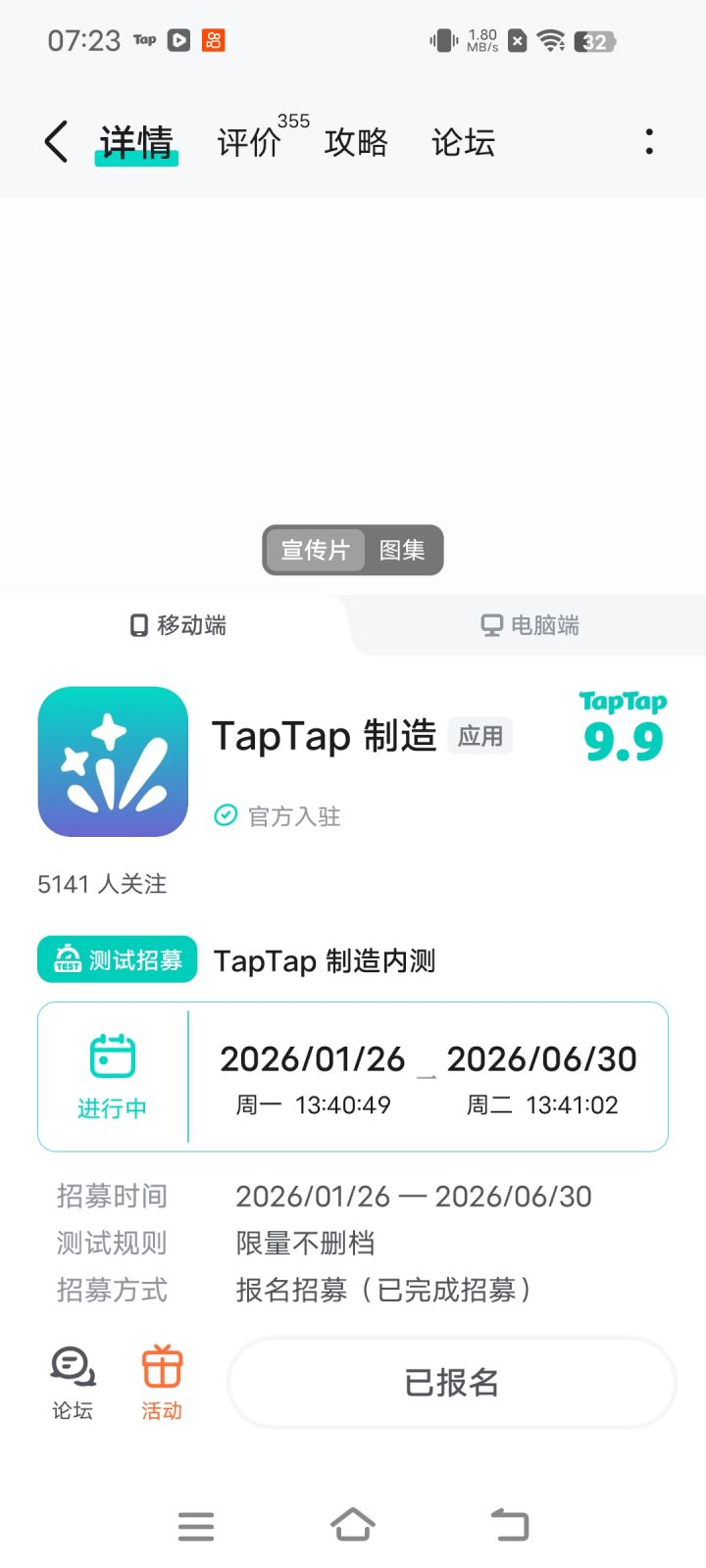This screenshot has height=1568, width=706.
Task: Open the 5141 人关注 followers link
Action: pyautogui.click(x=104, y=884)
